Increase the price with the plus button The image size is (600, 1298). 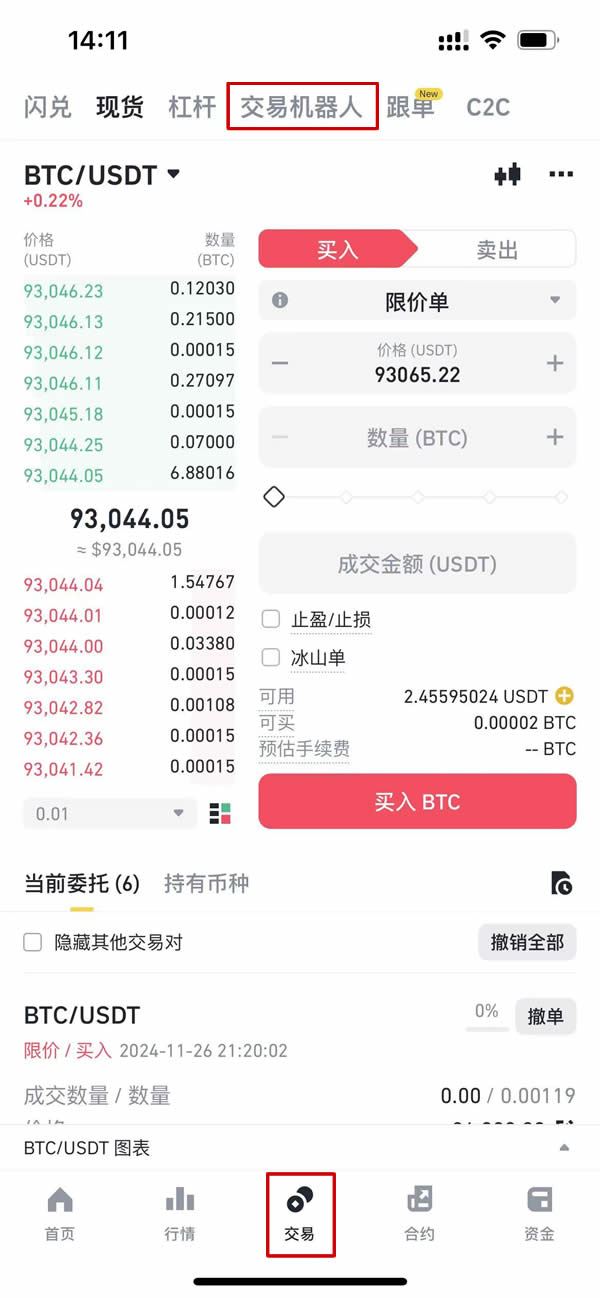[555, 363]
